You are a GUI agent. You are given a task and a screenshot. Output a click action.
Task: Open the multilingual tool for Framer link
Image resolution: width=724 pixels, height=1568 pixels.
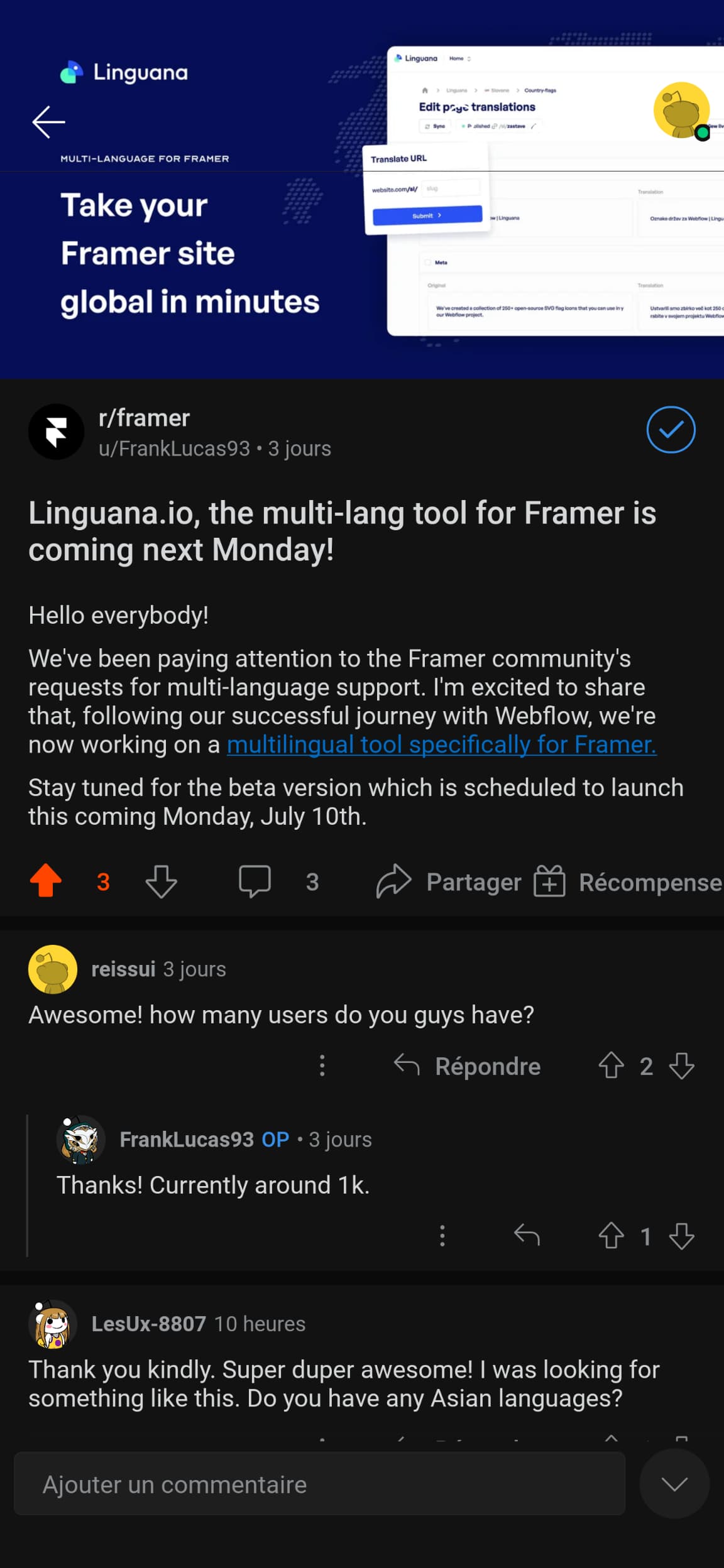click(x=441, y=744)
